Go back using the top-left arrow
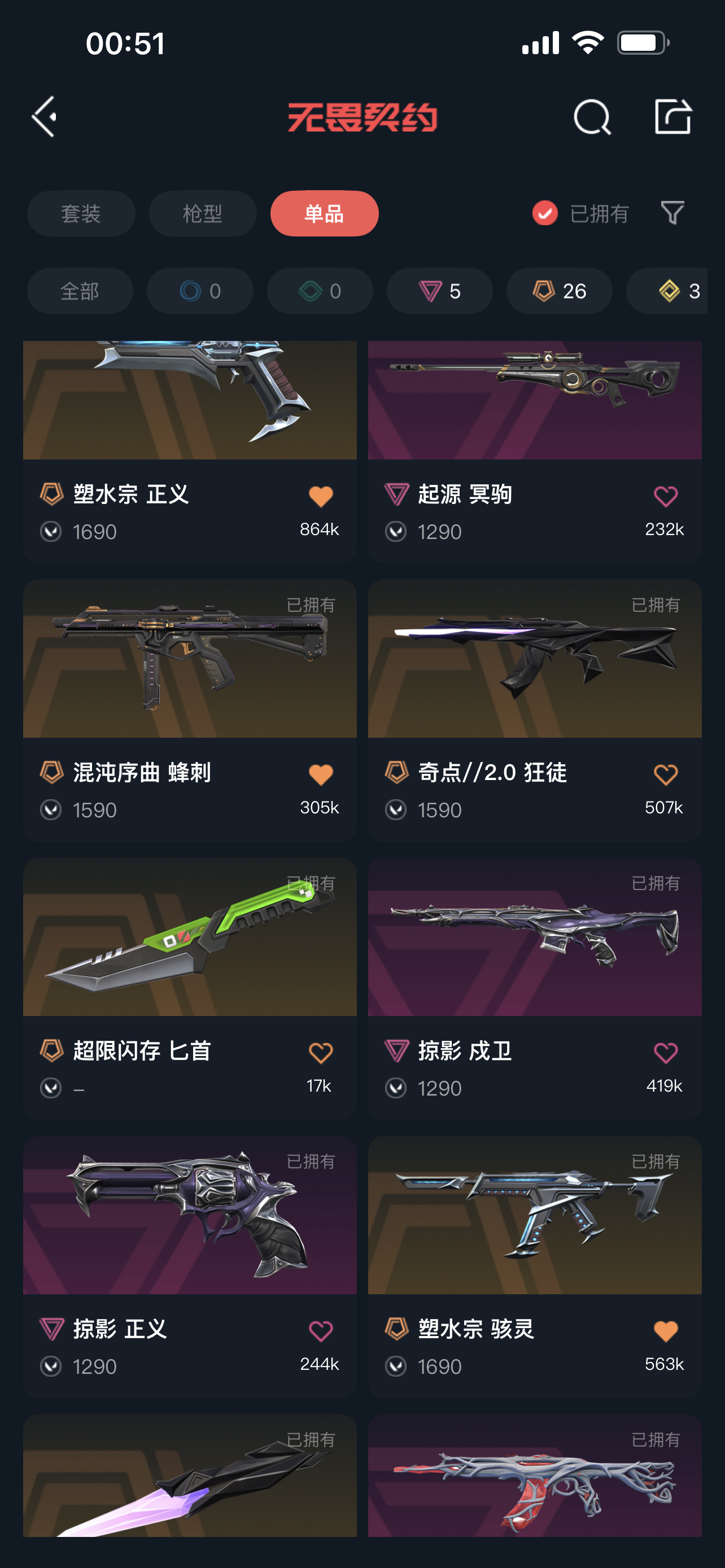Image resolution: width=725 pixels, height=1568 pixels. click(45, 116)
